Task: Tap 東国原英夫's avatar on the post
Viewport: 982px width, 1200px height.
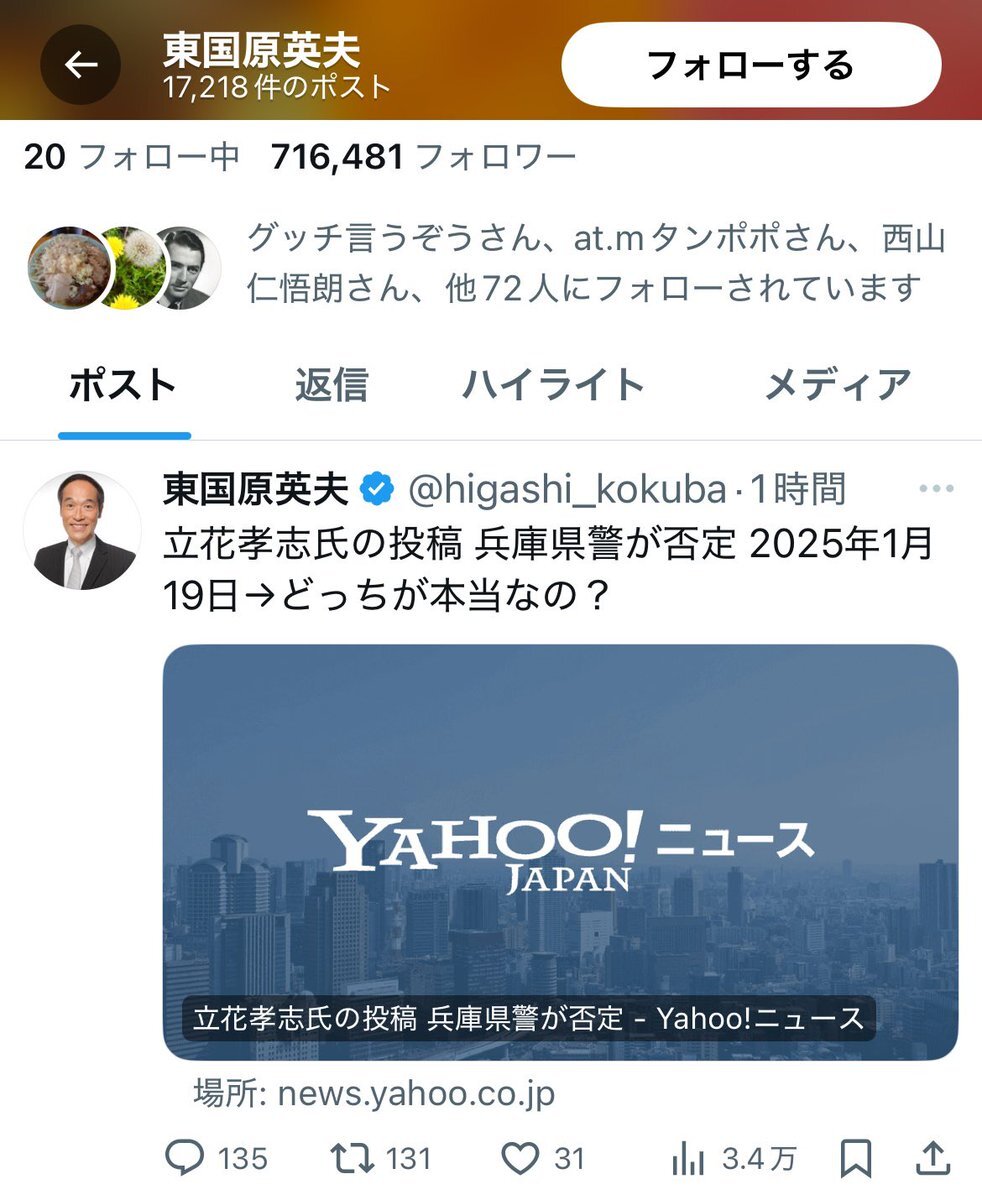Action: tap(82, 530)
